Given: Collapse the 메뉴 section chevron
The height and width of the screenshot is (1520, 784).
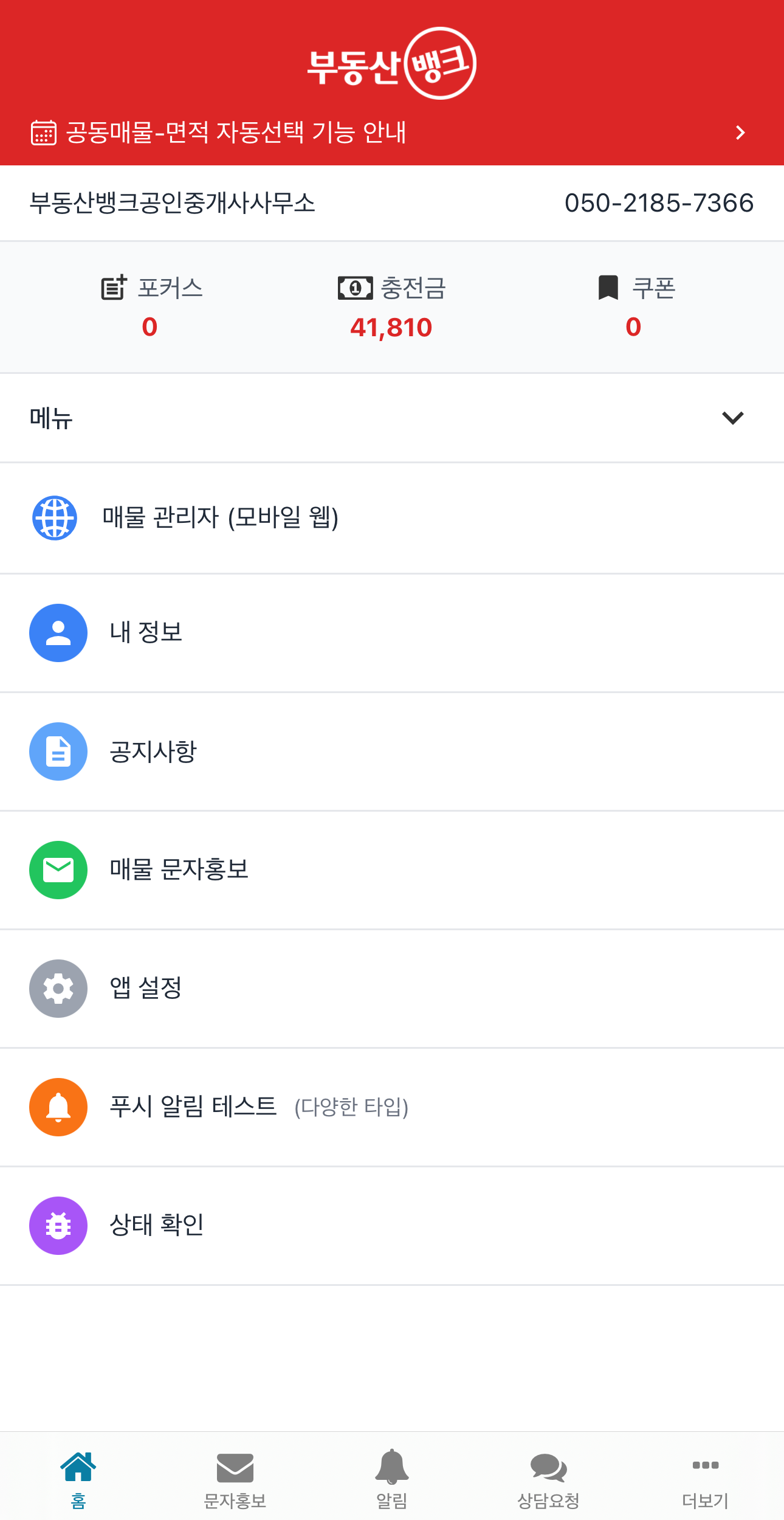Looking at the screenshot, I should (732, 418).
